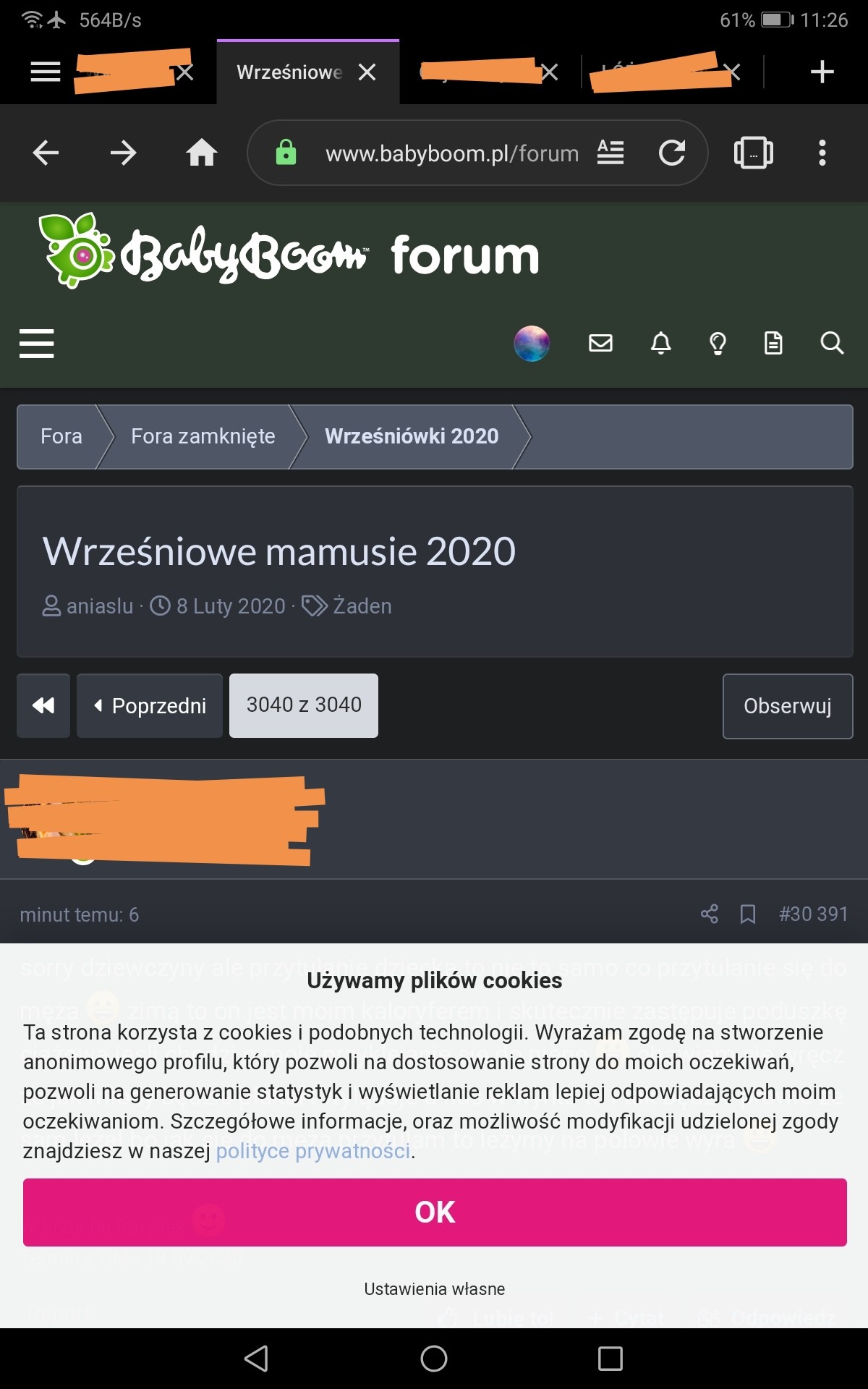Open the user avatar account menu
Viewport: 868px width, 1389px height.
click(x=532, y=343)
